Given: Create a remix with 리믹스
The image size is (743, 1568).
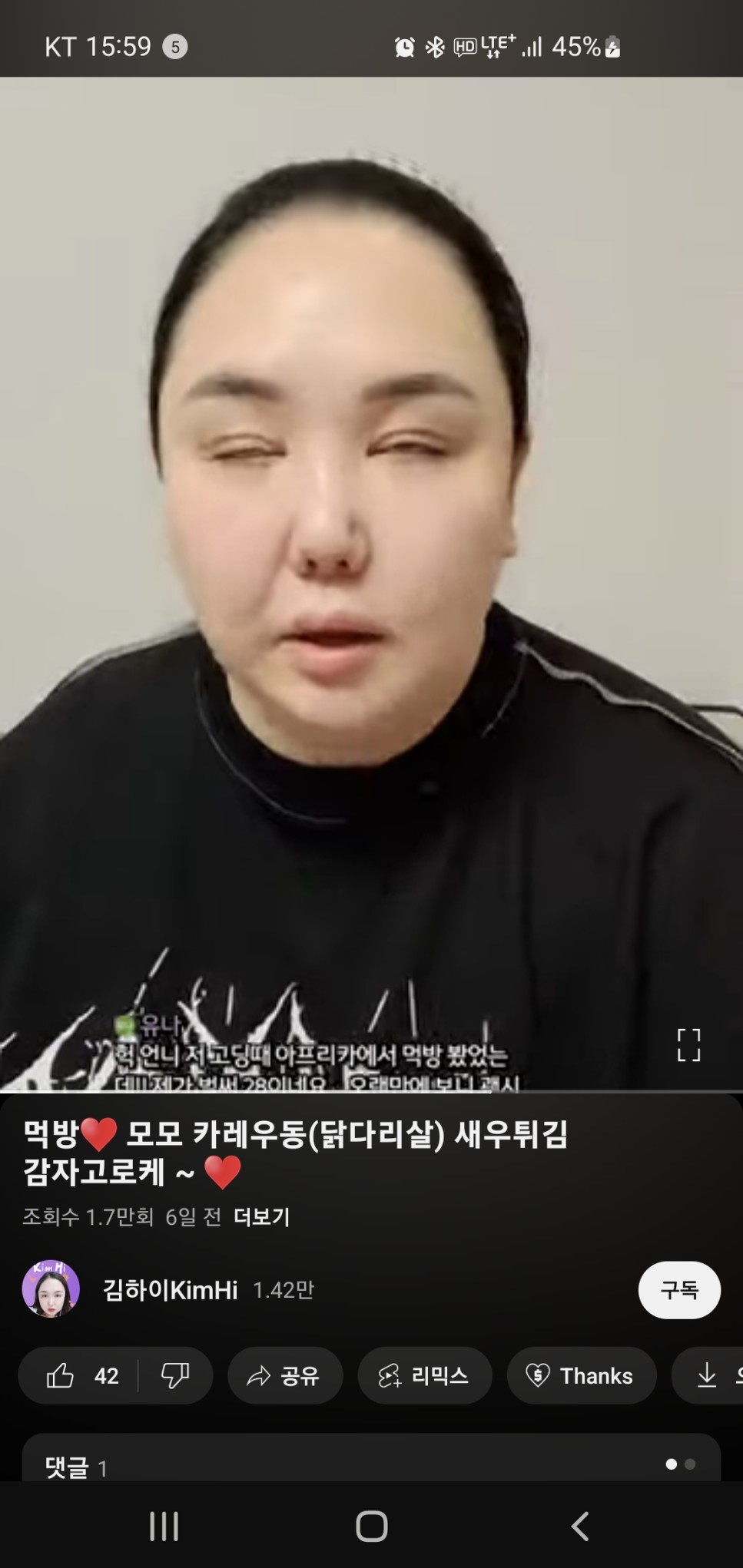Looking at the screenshot, I should (424, 1375).
